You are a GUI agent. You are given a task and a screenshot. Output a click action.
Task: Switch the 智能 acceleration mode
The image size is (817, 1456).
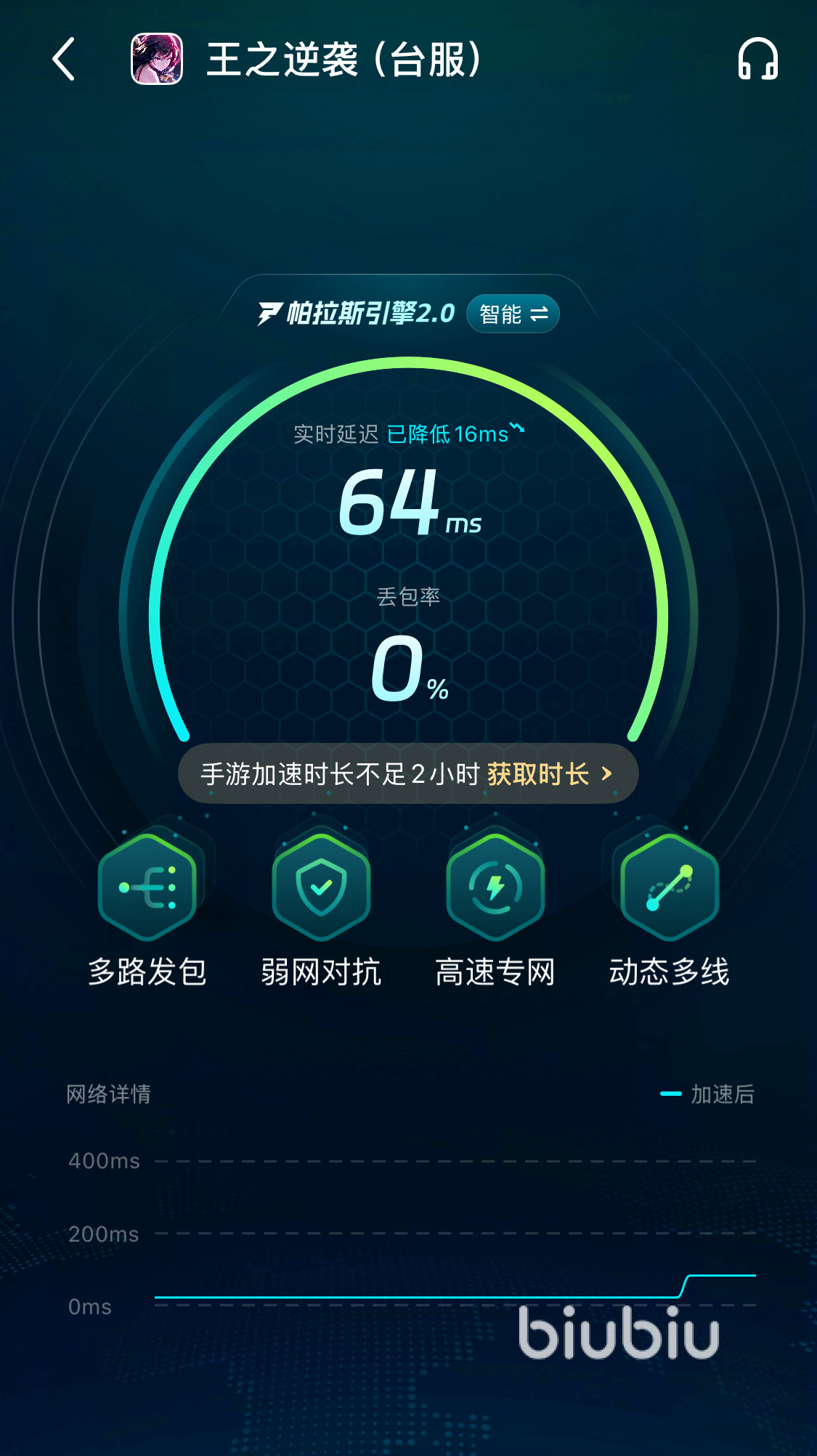tap(513, 314)
